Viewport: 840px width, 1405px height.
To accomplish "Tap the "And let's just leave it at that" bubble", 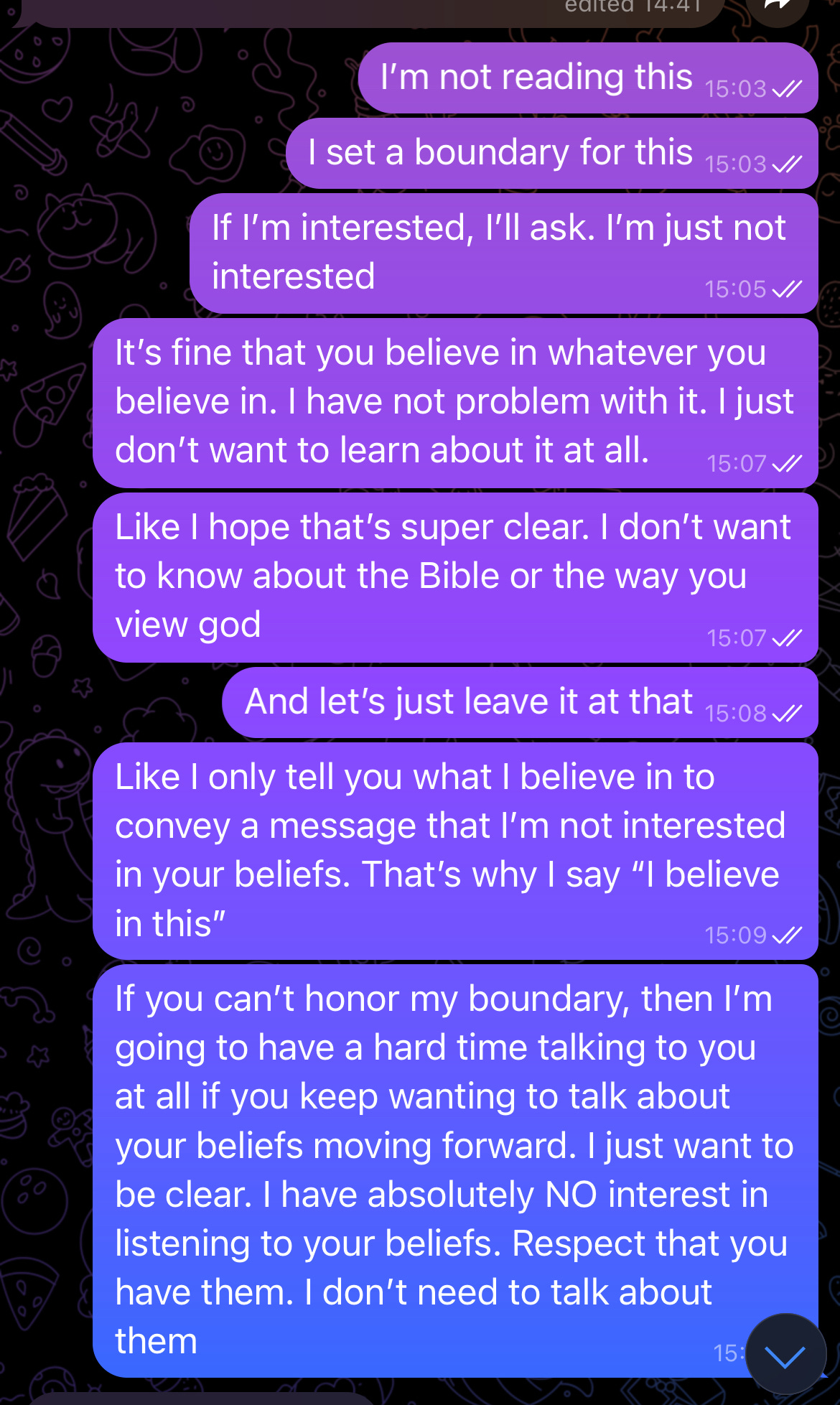I will point(469,702).
